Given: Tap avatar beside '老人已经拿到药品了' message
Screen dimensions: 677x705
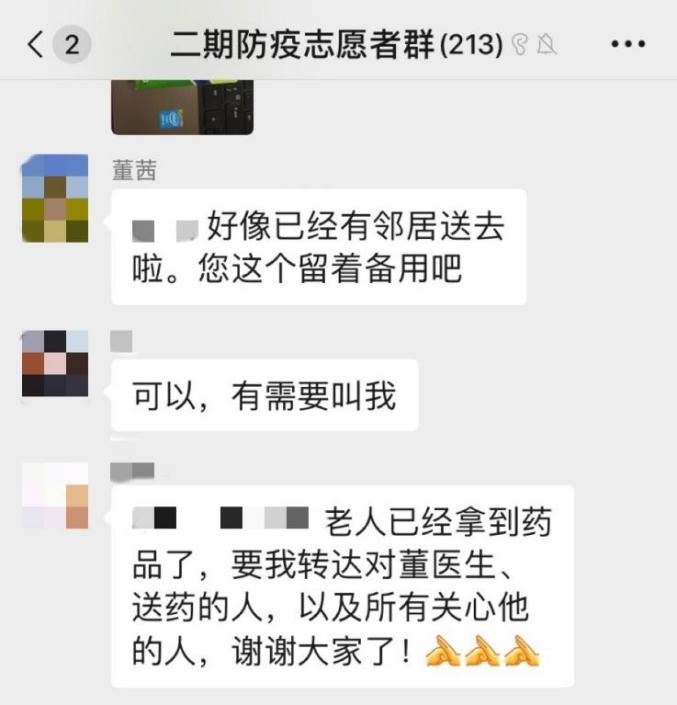Looking at the screenshot, I should point(55,496).
